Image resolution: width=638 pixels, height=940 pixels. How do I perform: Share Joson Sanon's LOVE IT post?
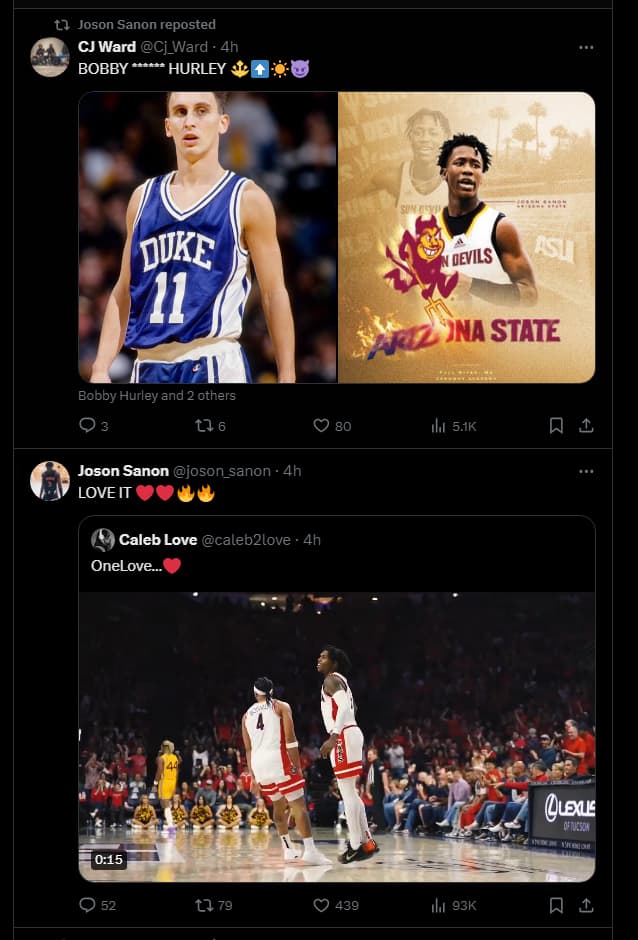[x=586, y=905]
